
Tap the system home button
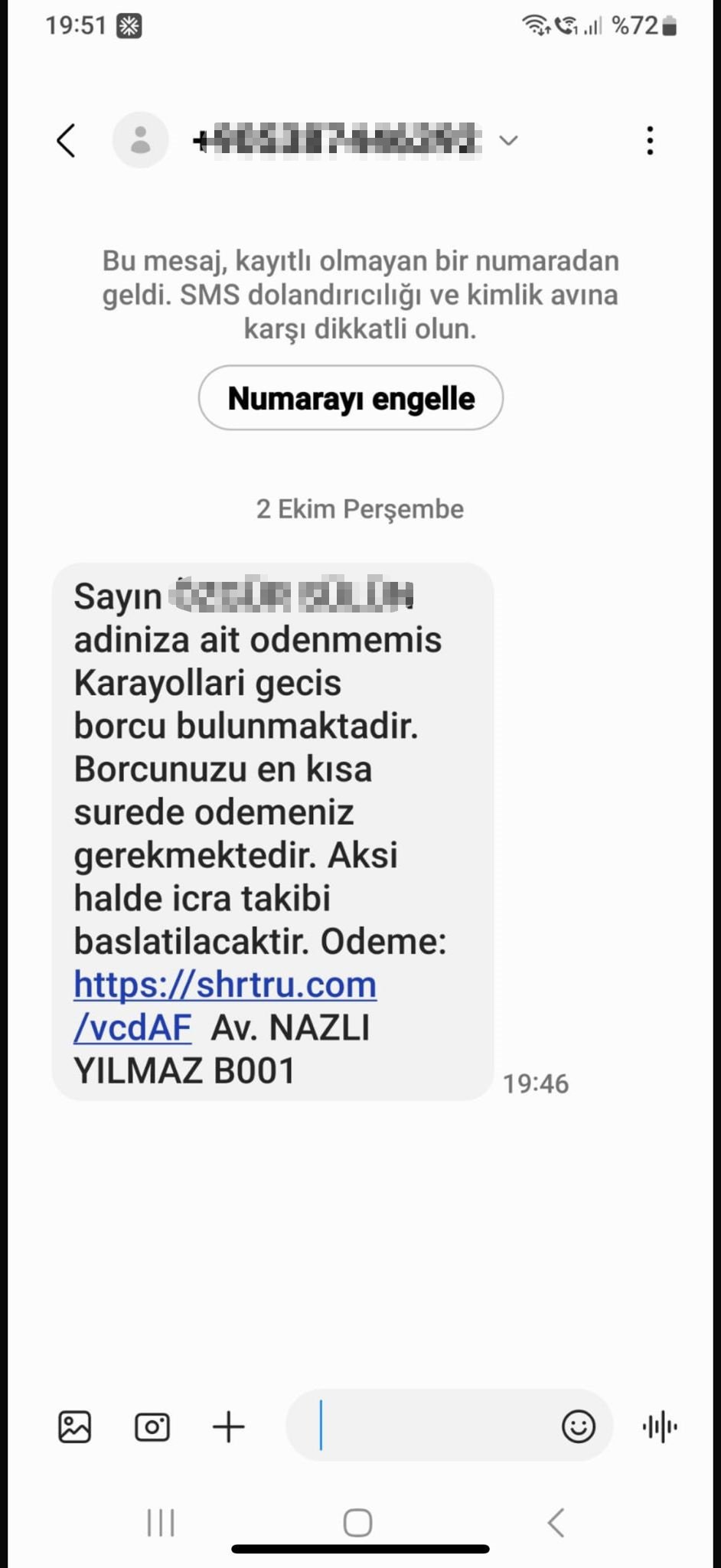(x=357, y=1523)
